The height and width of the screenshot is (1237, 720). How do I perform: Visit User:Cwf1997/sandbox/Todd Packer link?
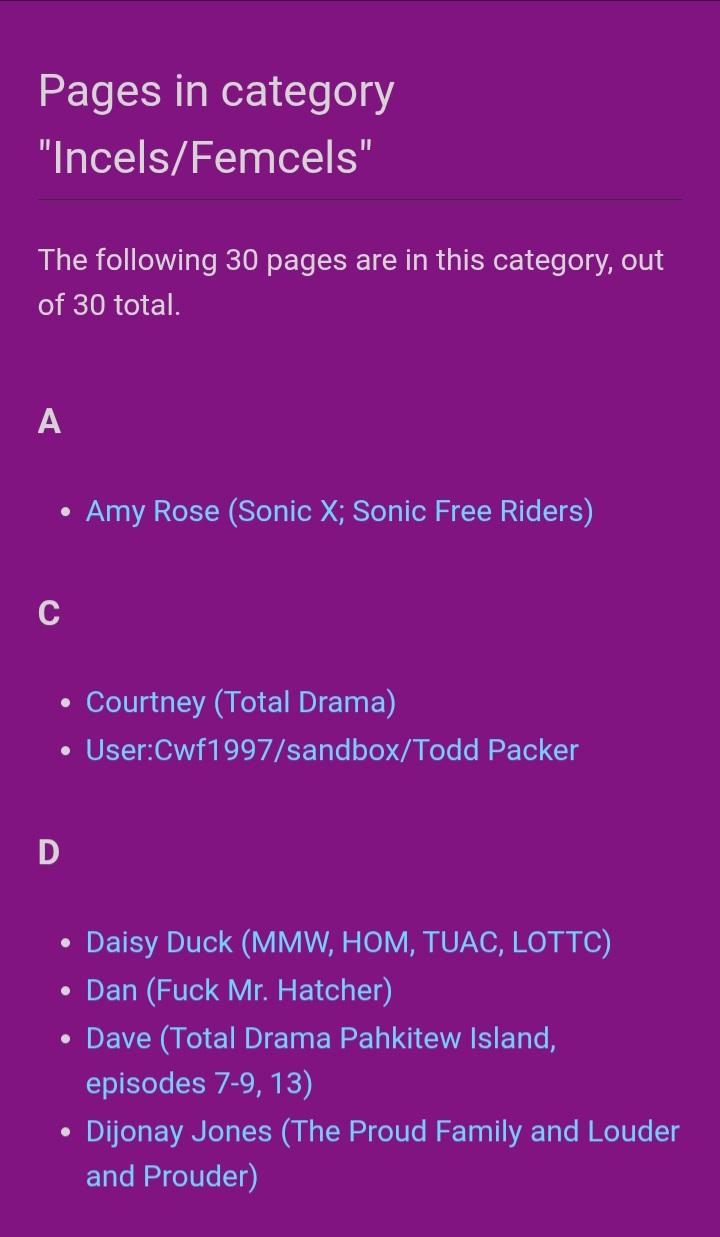pyautogui.click(x=332, y=750)
